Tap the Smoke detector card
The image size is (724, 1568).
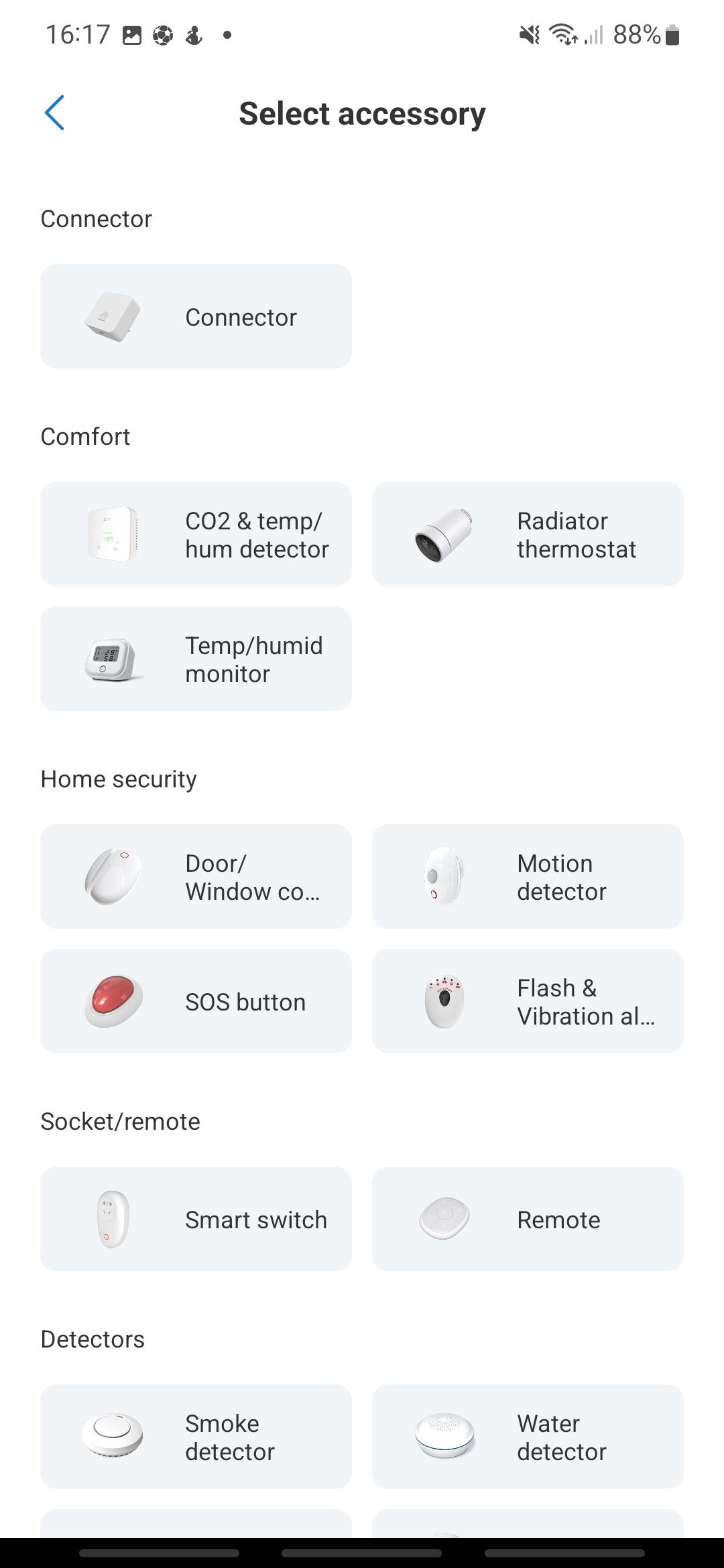tap(196, 1437)
